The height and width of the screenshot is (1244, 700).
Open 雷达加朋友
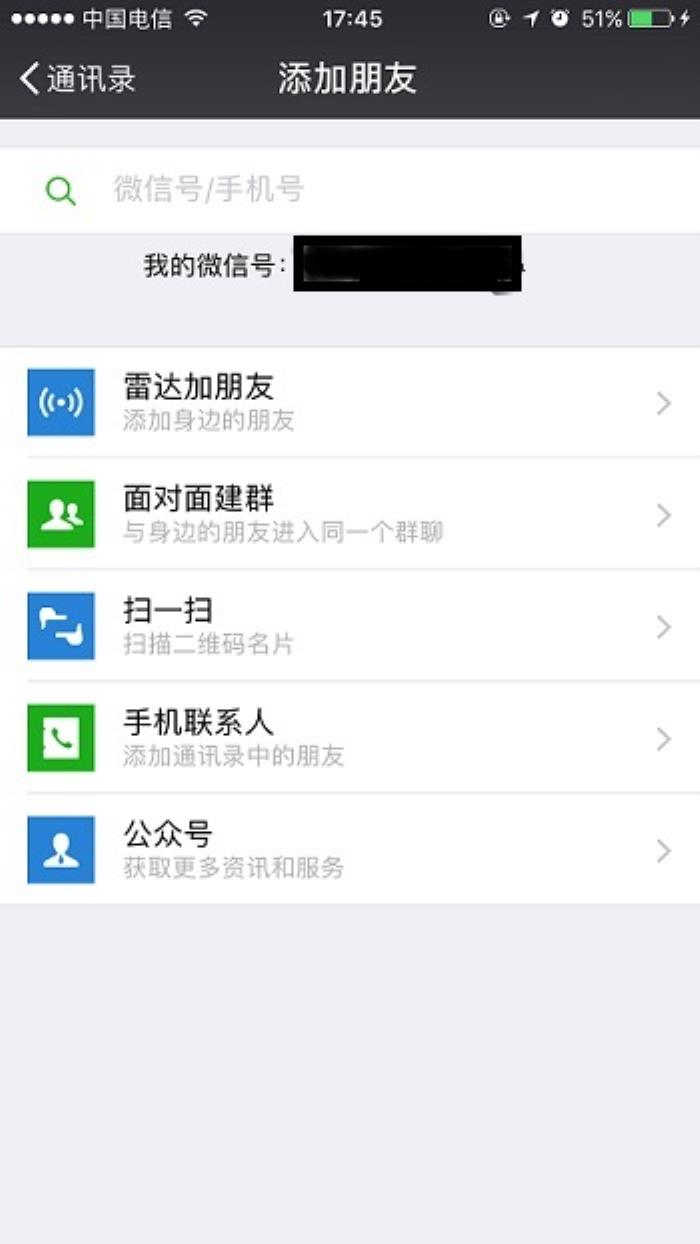(350, 402)
